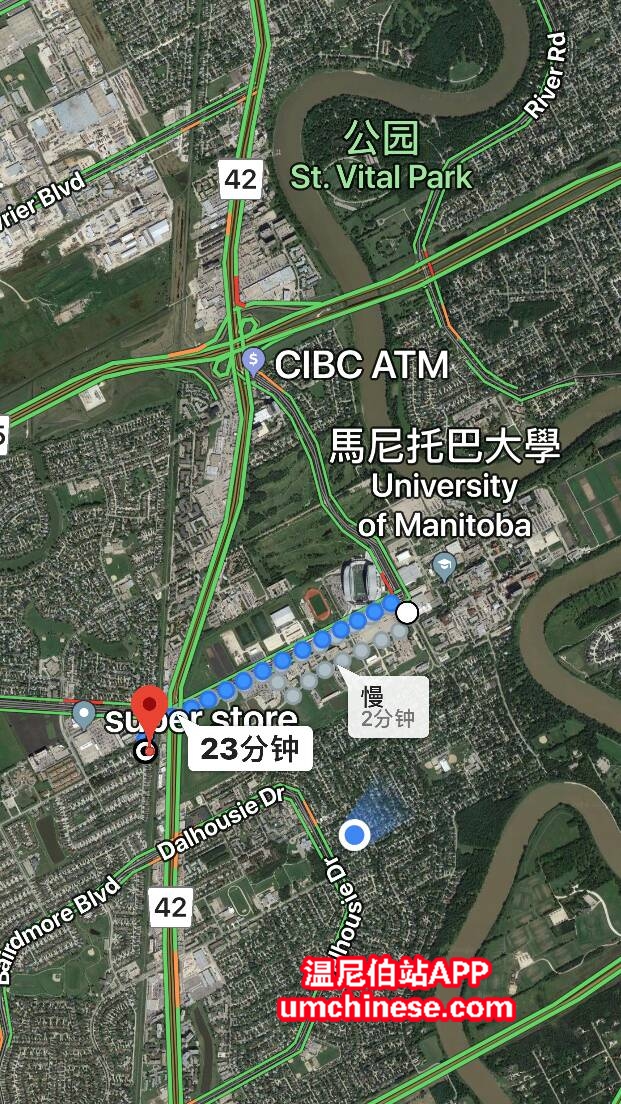Screen dimensions: 621x1104
Task: Tap the University of Manitoba graduation cap marker
Action: coord(442,568)
